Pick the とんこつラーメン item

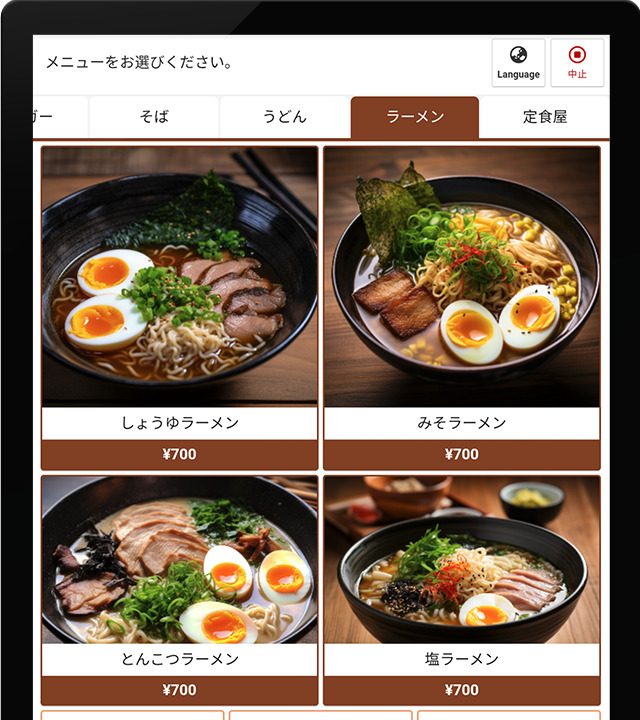coord(179,590)
